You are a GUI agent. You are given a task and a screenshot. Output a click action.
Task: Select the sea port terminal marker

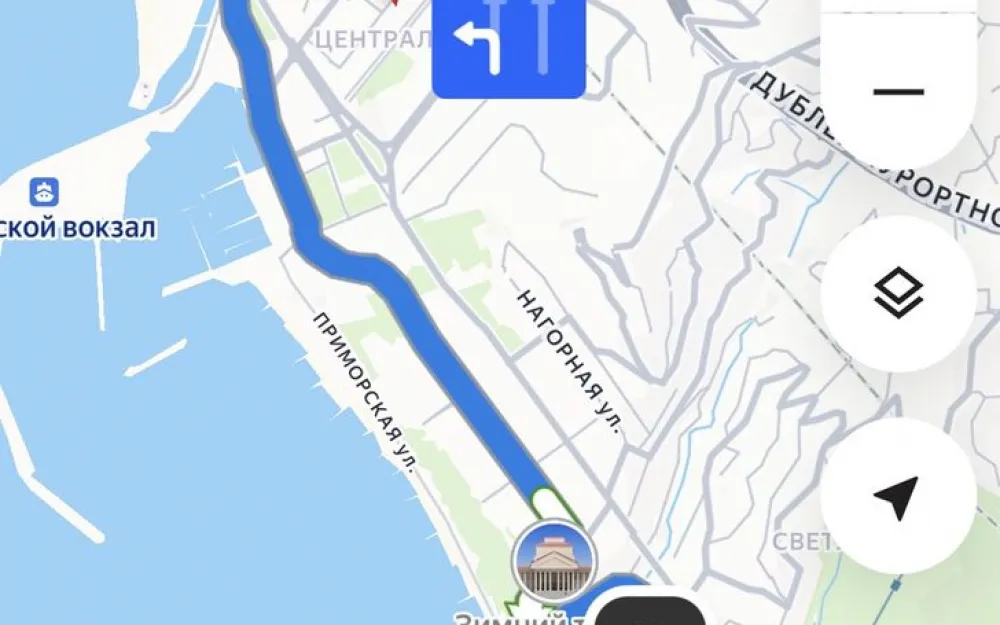click(x=43, y=190)
